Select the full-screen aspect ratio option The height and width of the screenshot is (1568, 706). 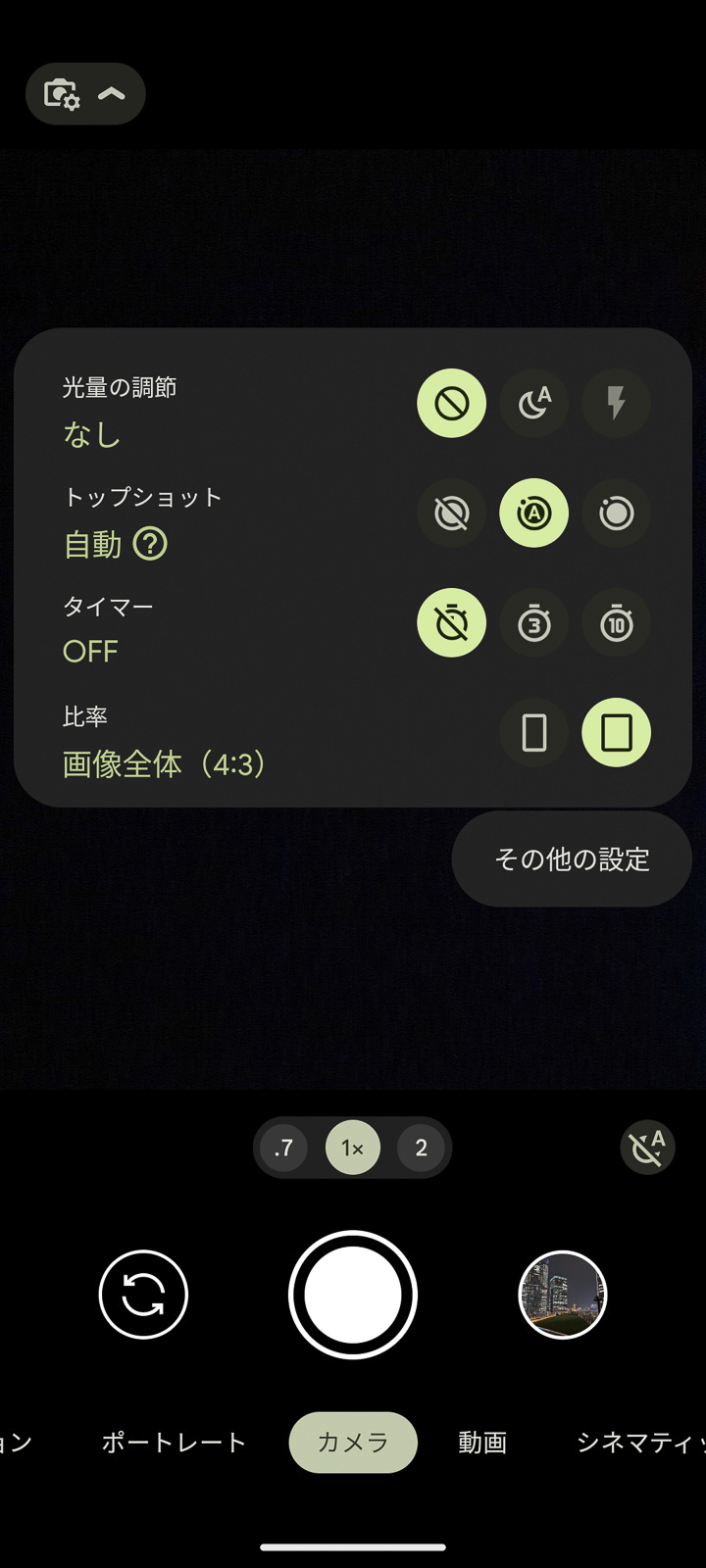(533, 732)
